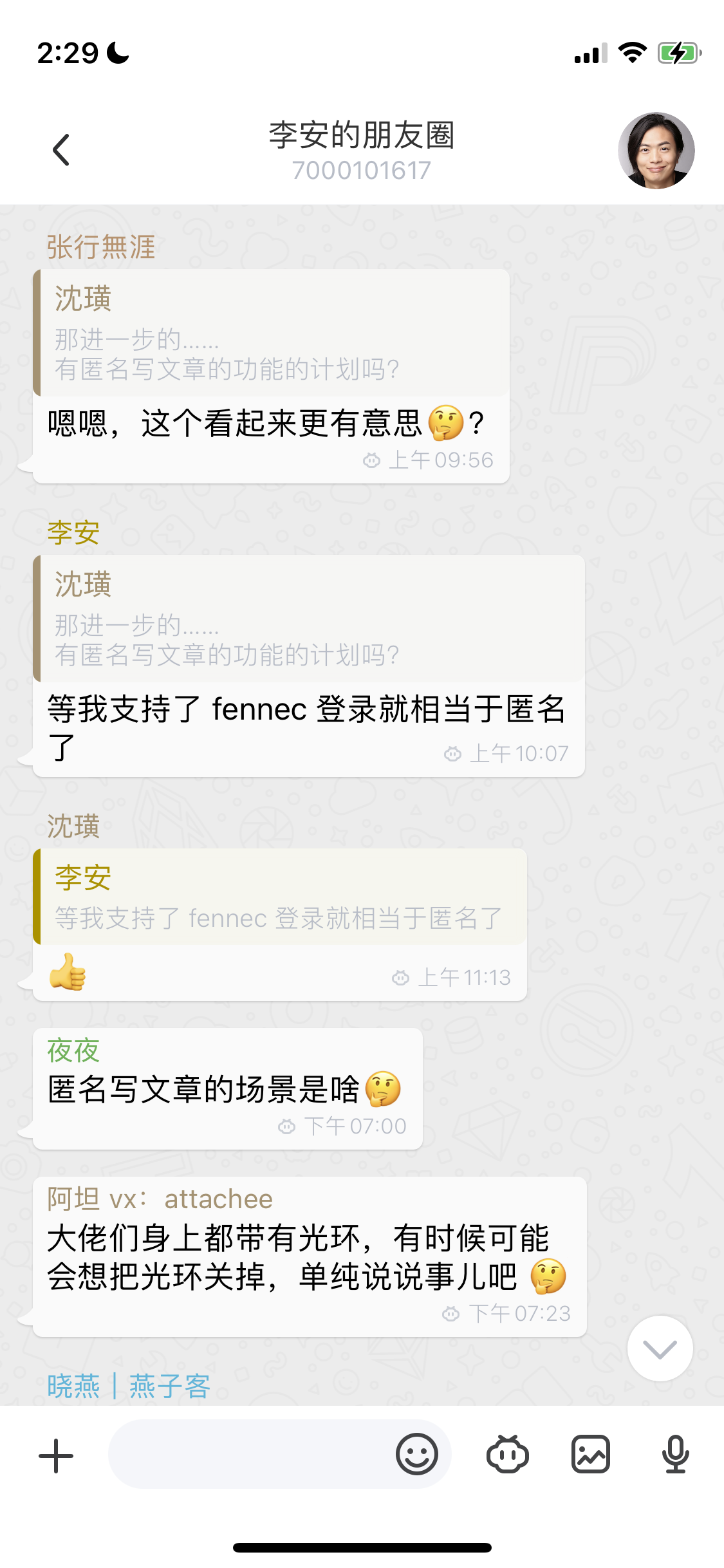The height and width of the screenshot is (1568, 724).
Task: Focus the message input field
Action: [251, 1454]
